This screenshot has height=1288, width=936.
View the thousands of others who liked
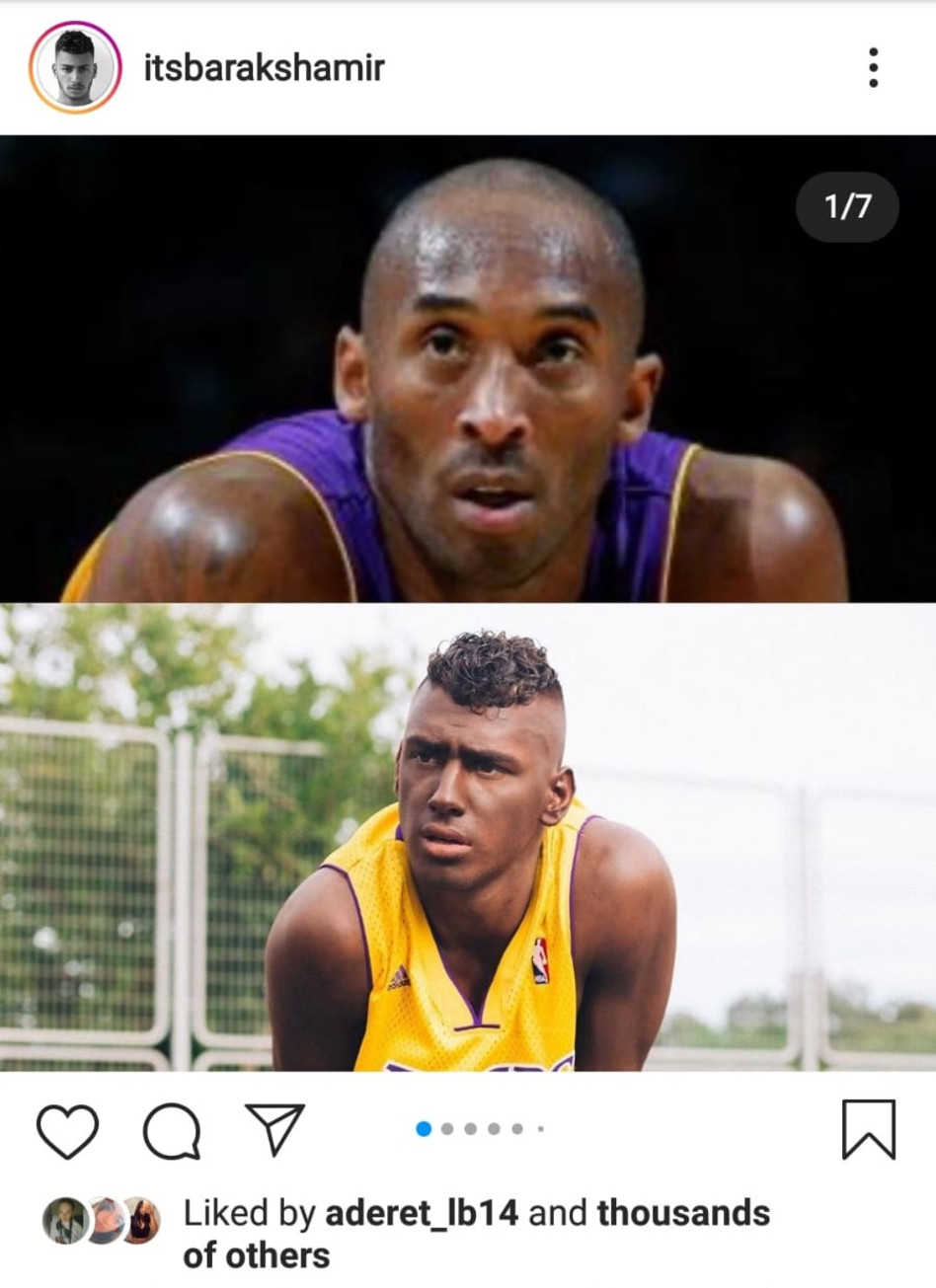point(683,1212)
